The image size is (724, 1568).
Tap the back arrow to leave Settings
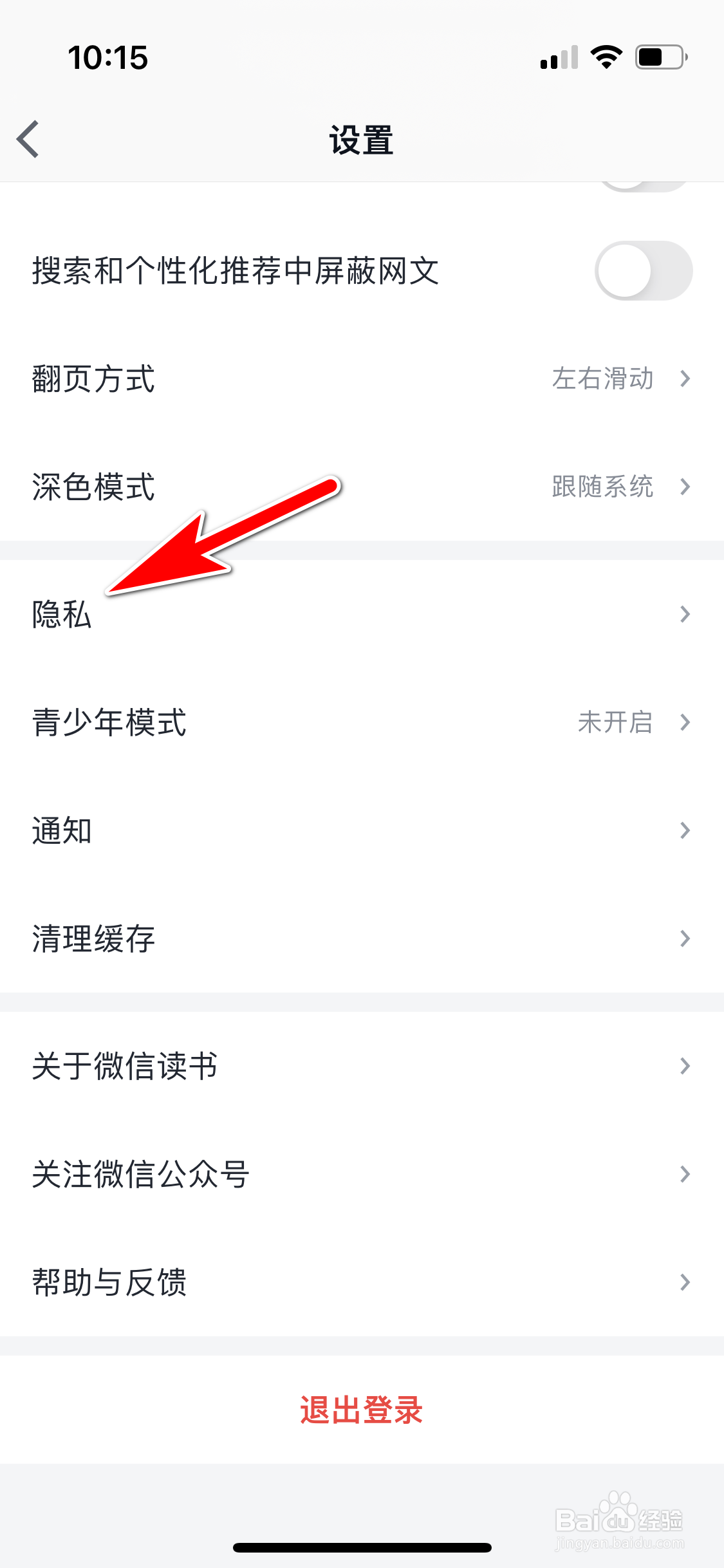[x=28, y=140]
